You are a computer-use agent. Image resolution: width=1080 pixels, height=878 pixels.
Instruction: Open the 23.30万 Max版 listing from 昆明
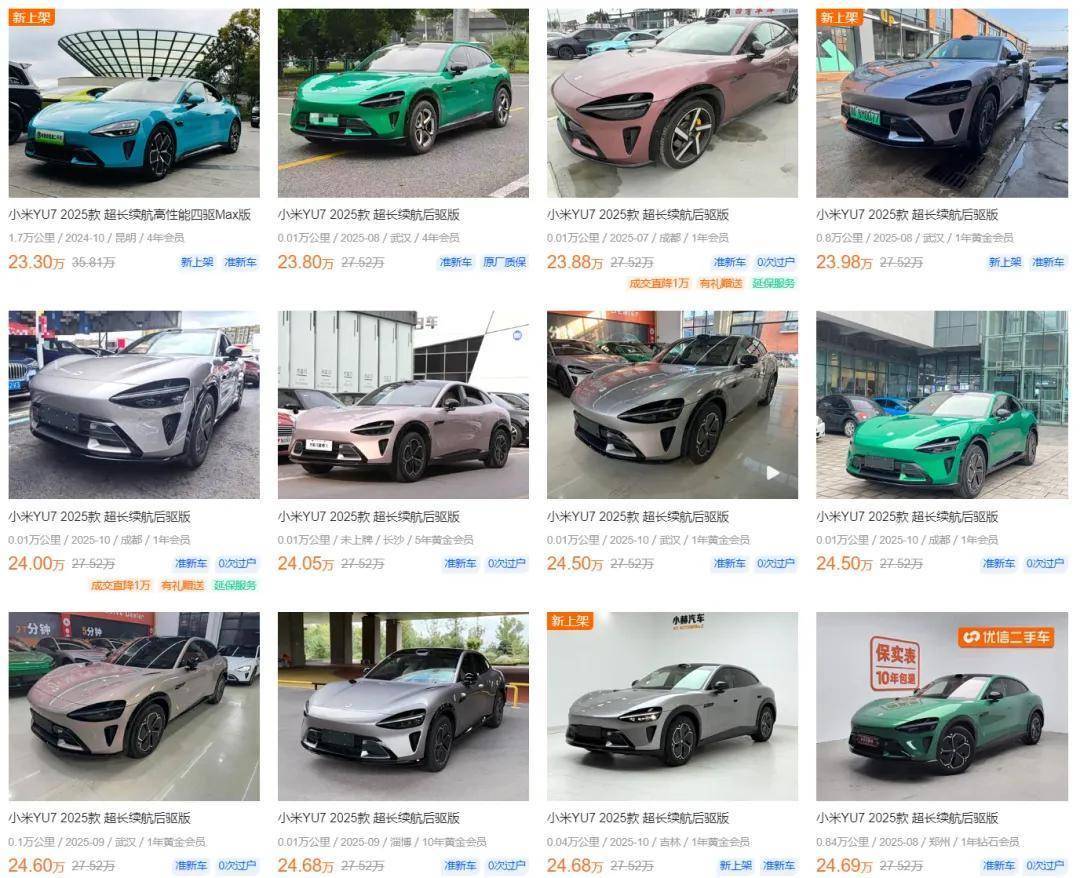(134, 104)
